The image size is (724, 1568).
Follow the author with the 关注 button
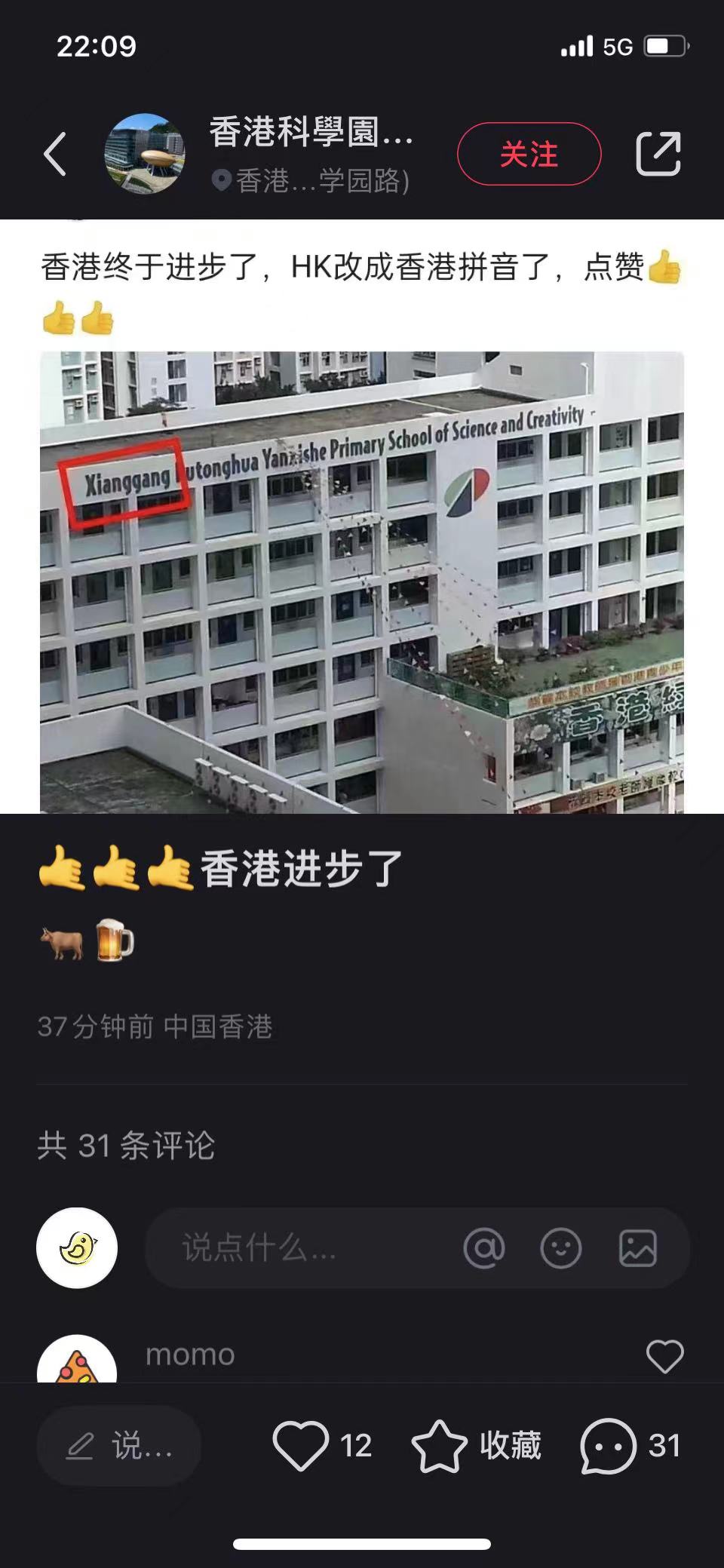529,154
